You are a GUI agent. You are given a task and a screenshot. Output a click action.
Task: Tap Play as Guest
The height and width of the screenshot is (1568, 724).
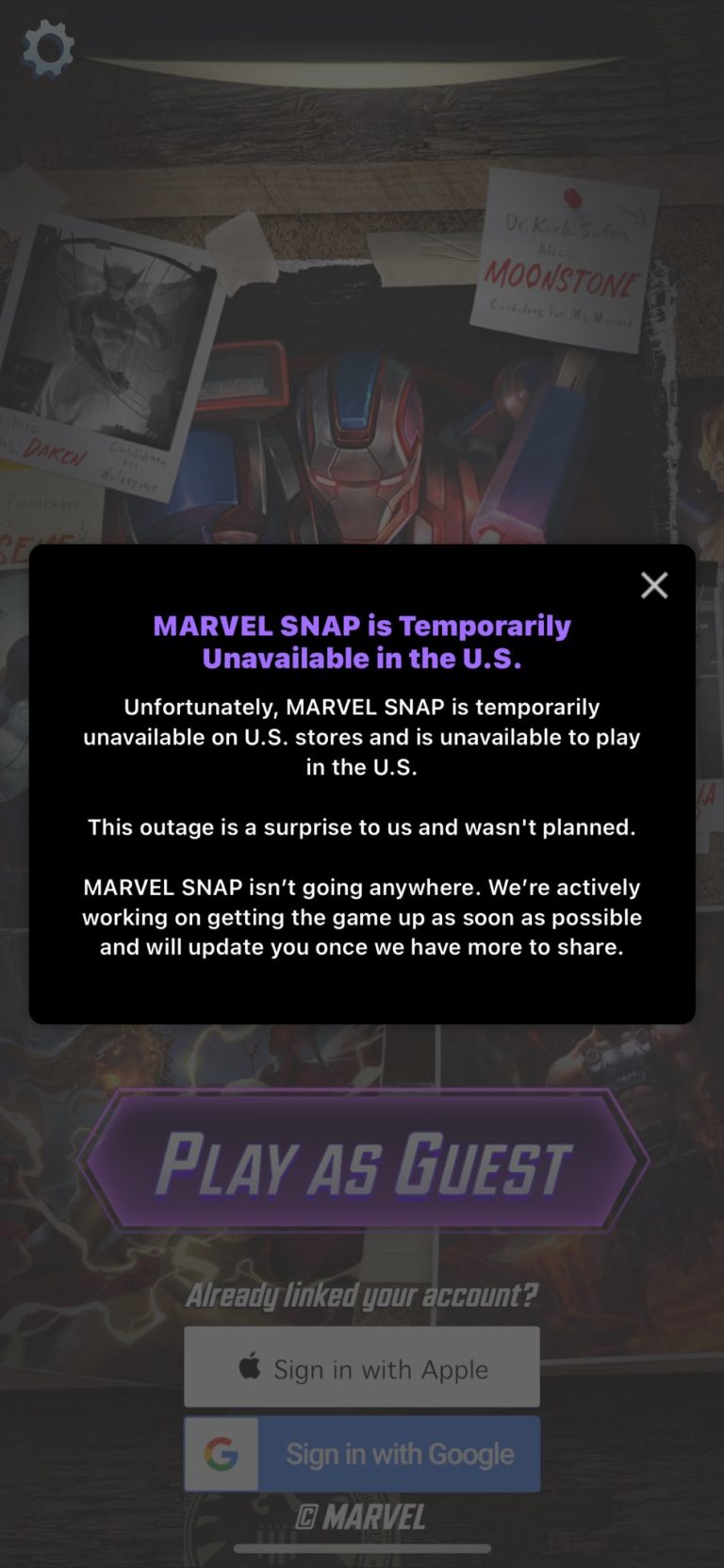(362, 1163)
